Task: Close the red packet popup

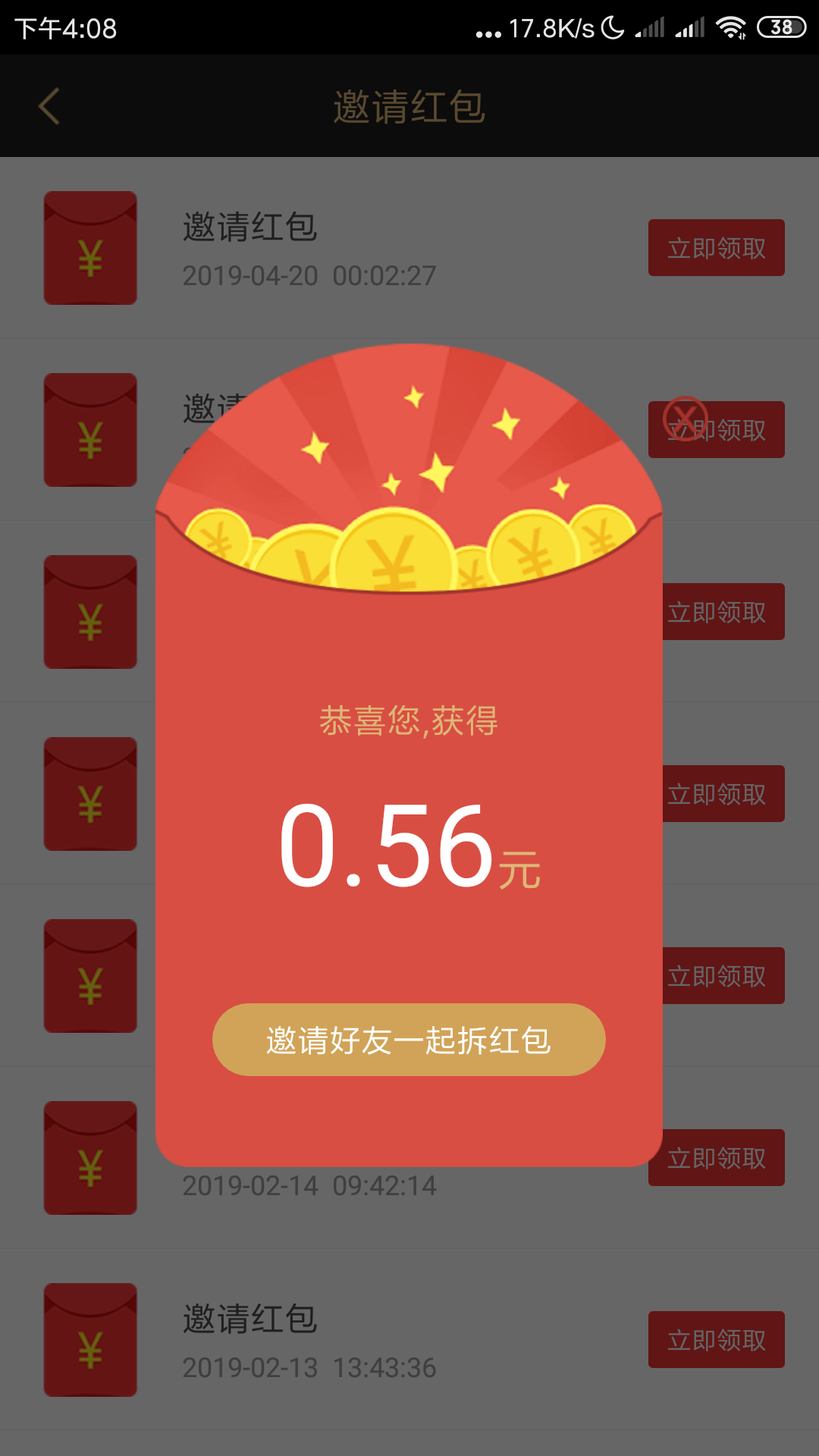Action: [x=685, y=418]
